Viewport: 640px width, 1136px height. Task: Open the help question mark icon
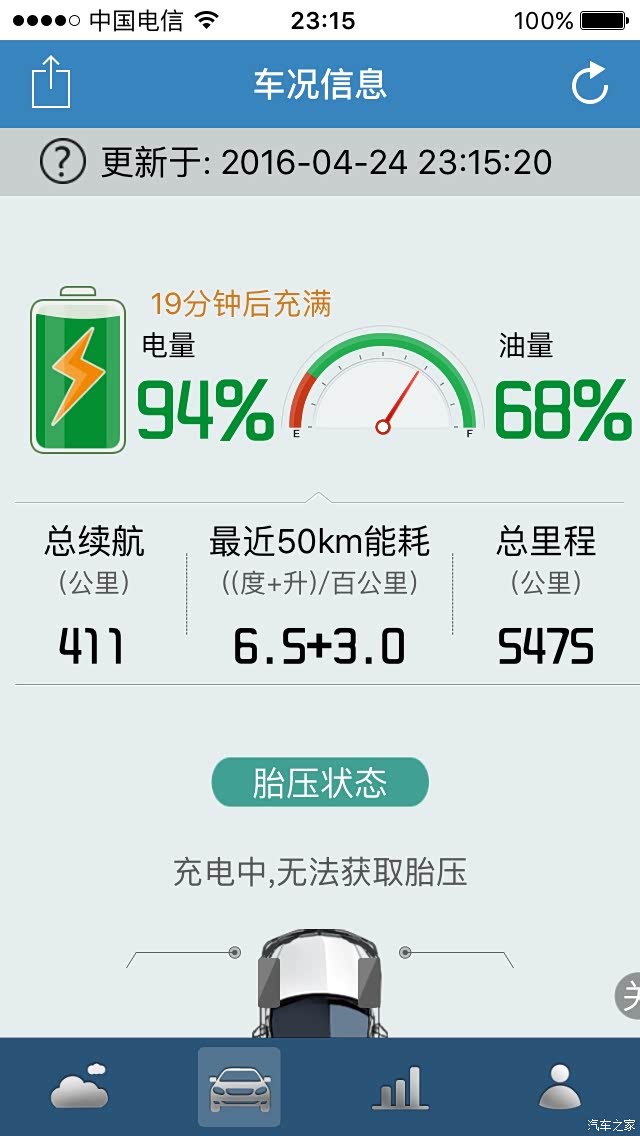(x=62, y=161)
